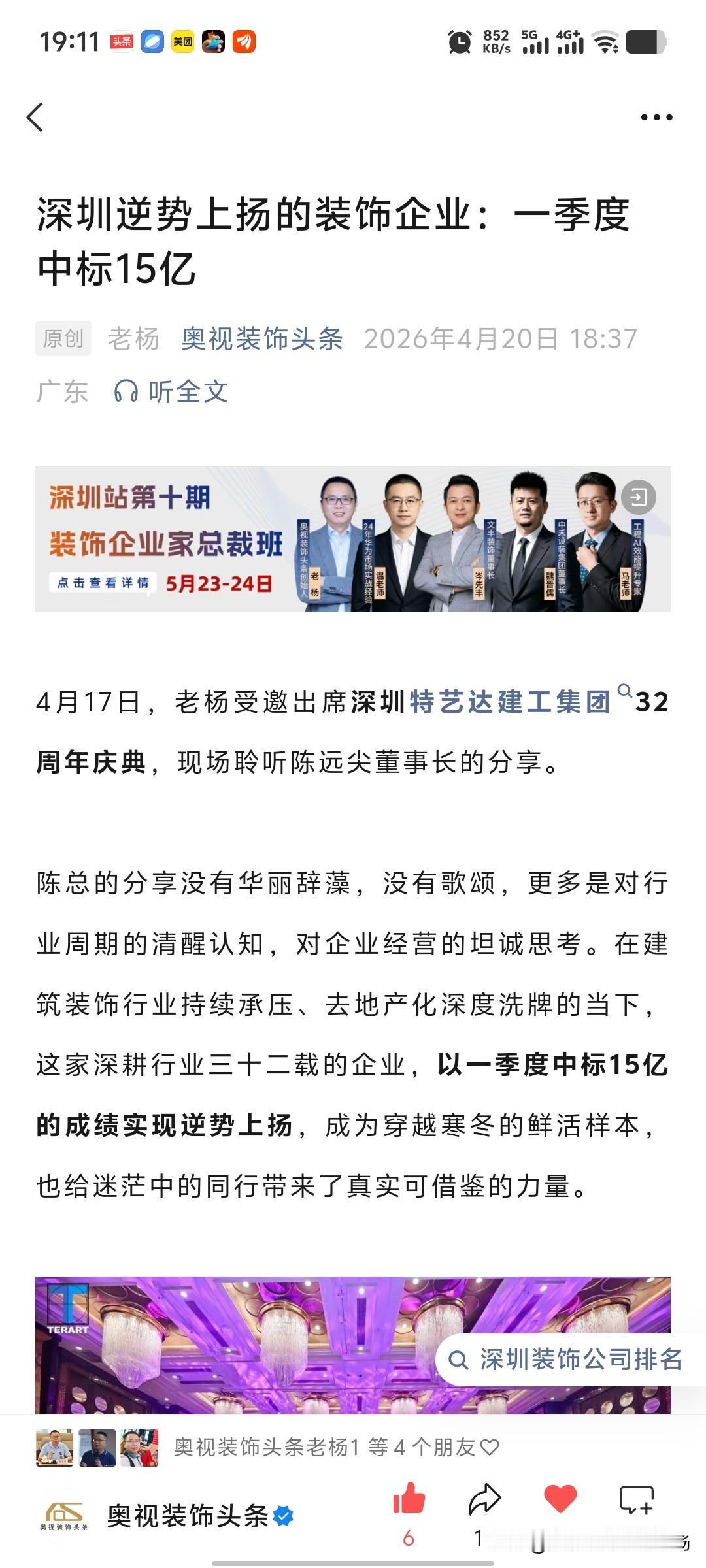706x1568 pixels.
Task: Tap the author name 老杨
Action: (131, 340)
